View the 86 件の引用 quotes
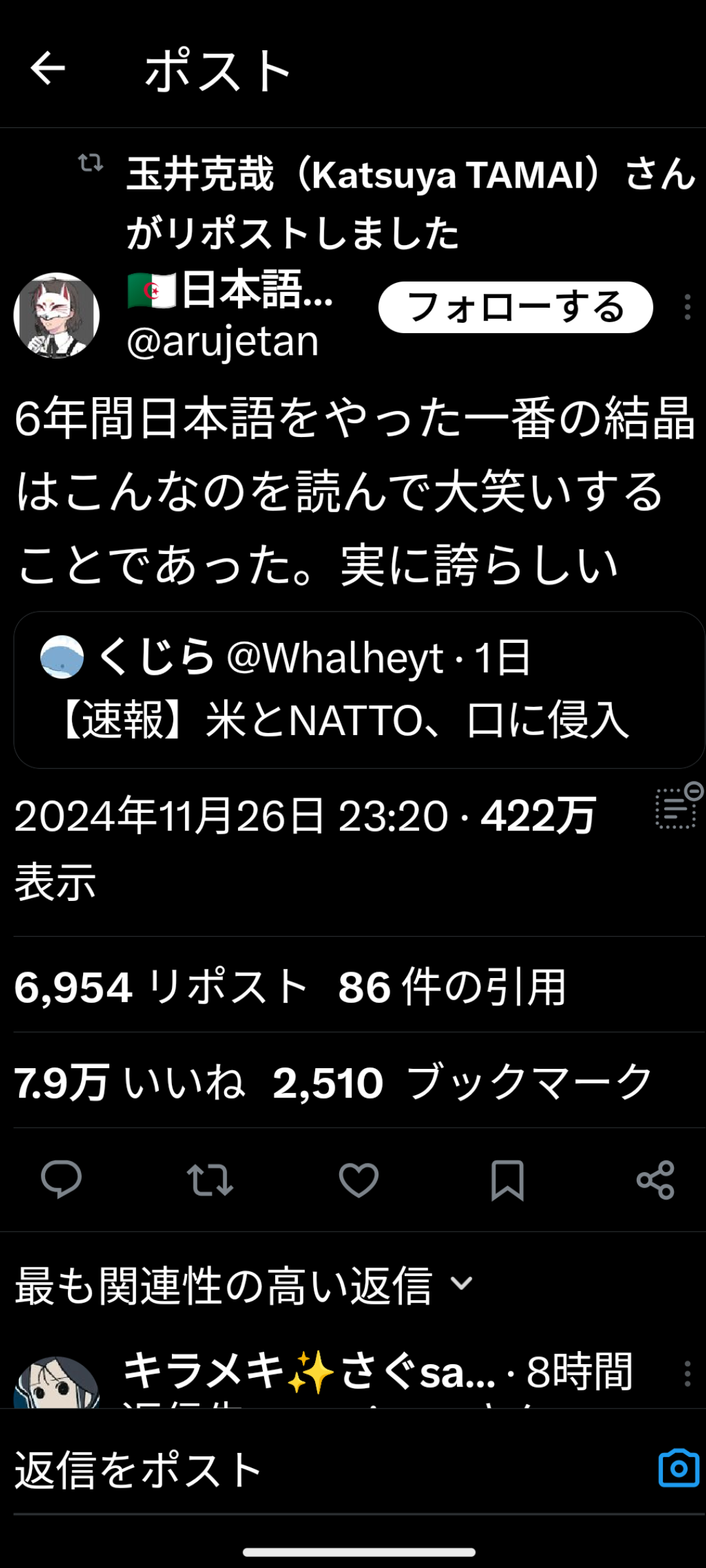 (451, 986)
